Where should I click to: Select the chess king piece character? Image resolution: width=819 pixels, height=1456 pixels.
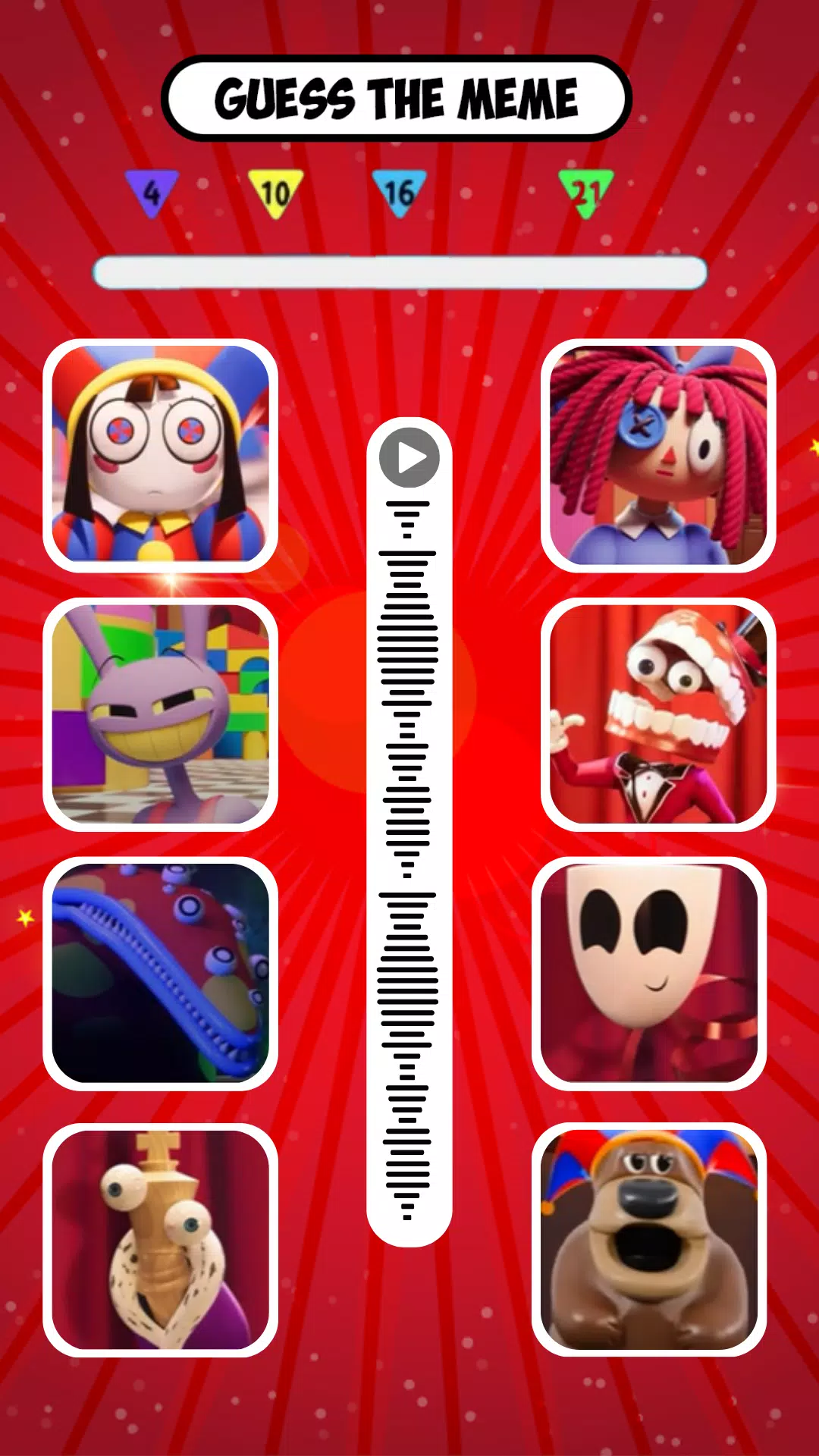[x=160, y=1240]
